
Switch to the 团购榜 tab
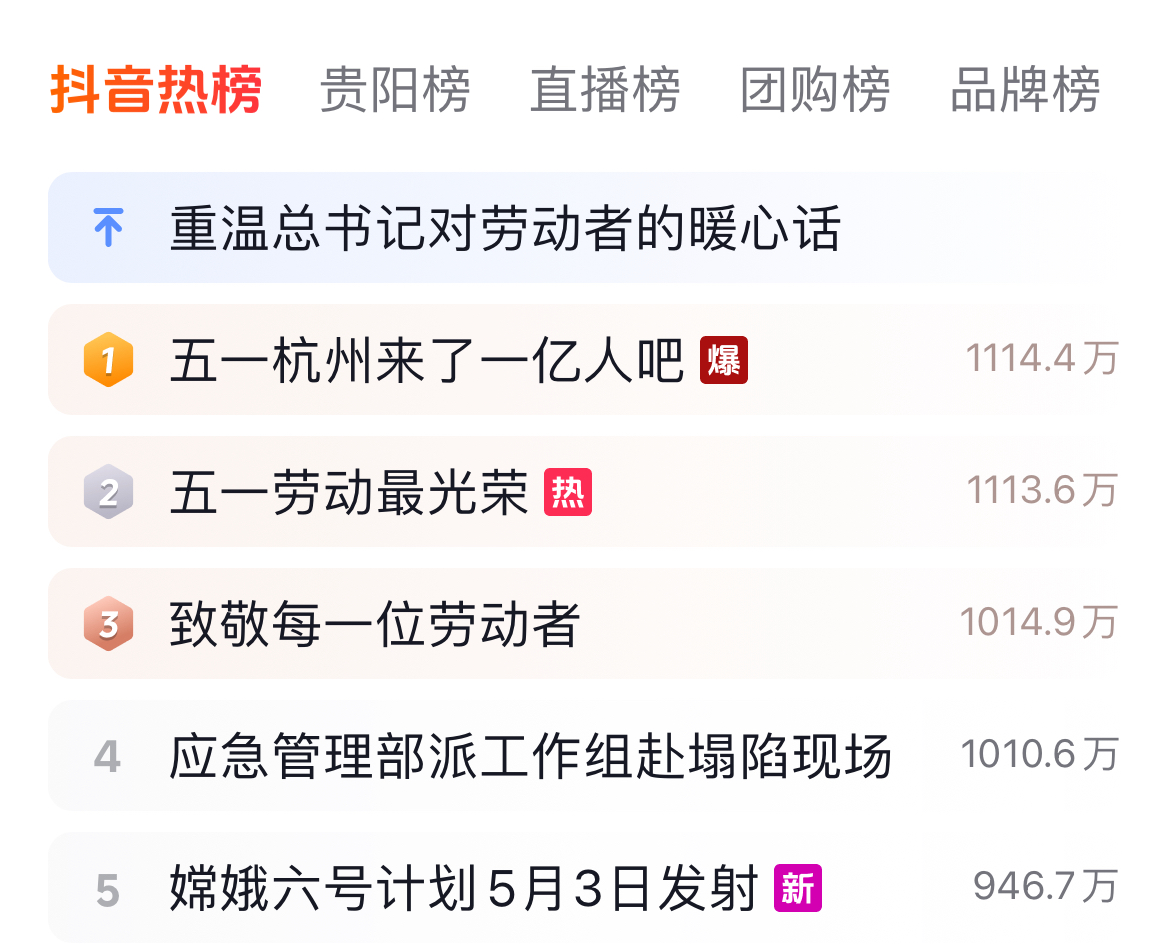tap(816, 90)
